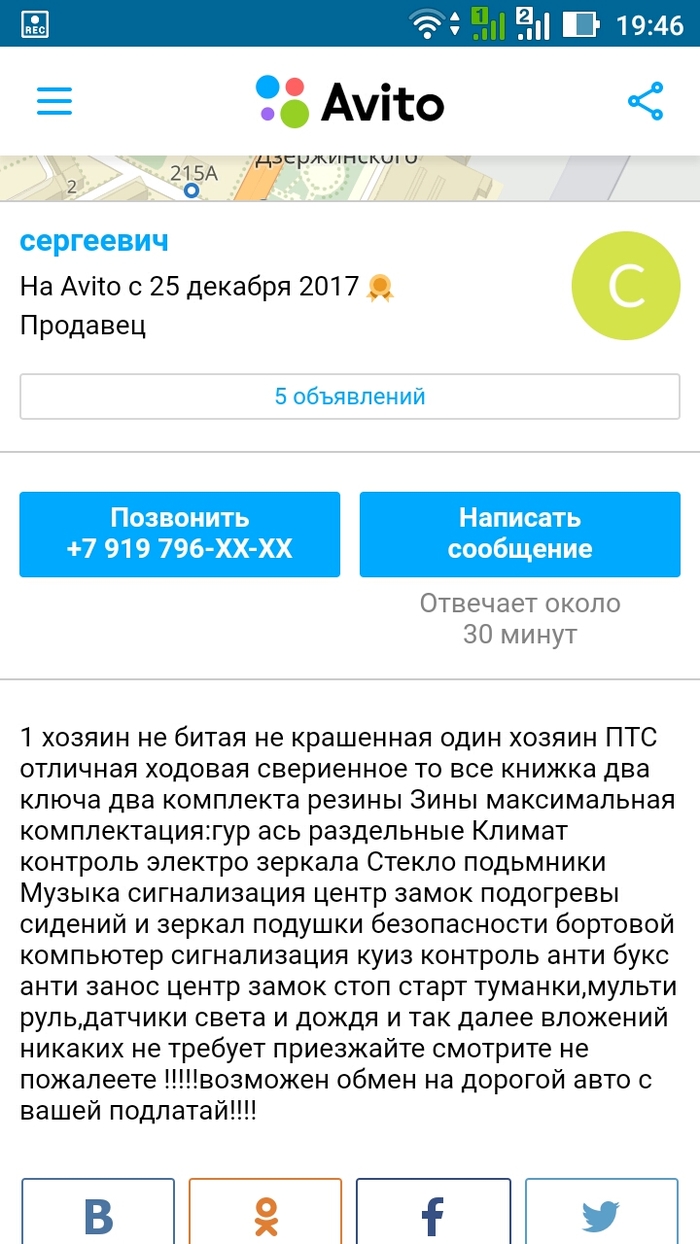
Task: Open seller сергеевич's profile
Action: (x=94, y=241)
